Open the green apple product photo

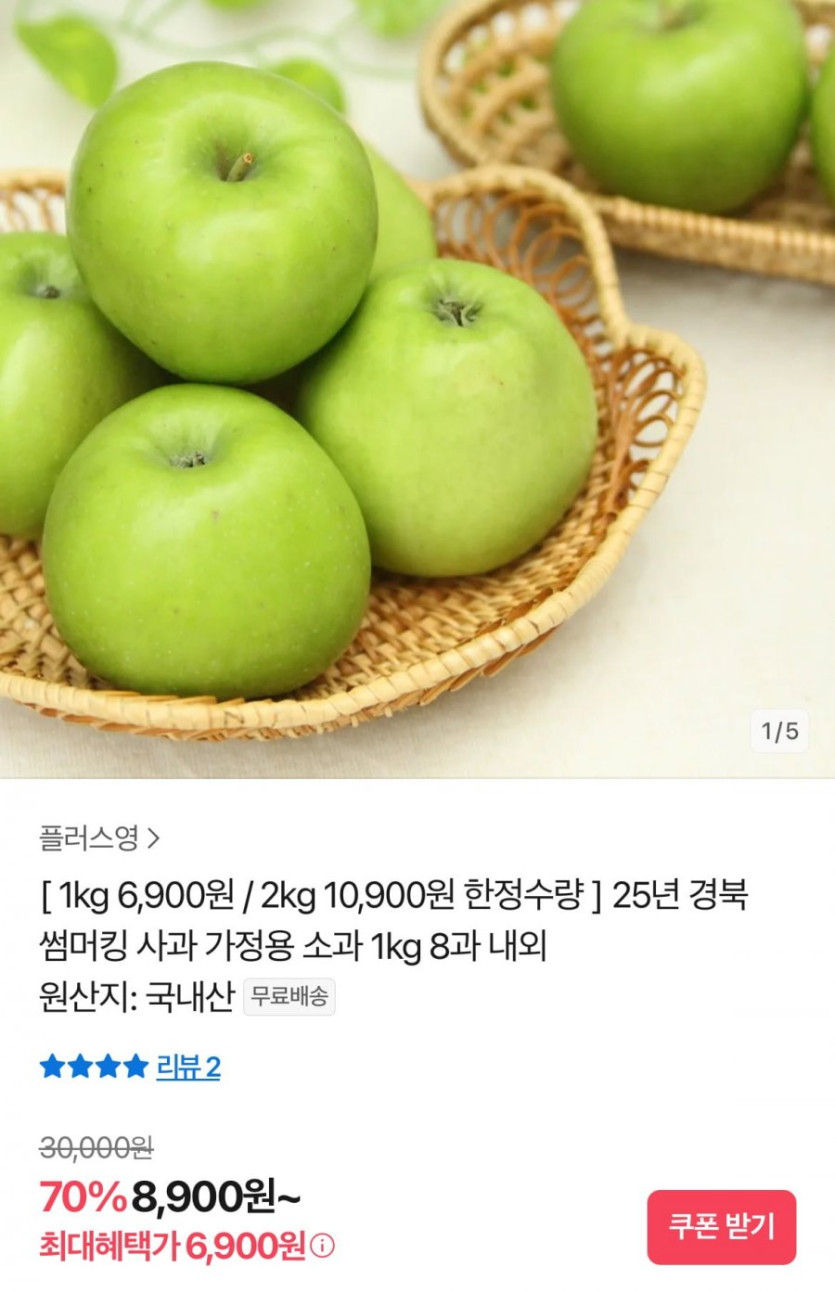pyautogui.click(x=417, y=388)
